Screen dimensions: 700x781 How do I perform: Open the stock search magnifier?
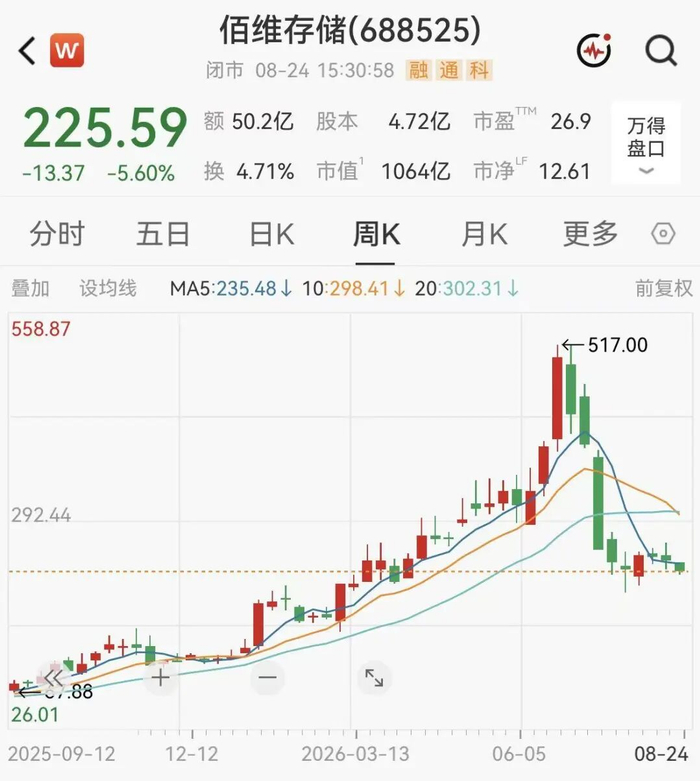coord(661,50)
